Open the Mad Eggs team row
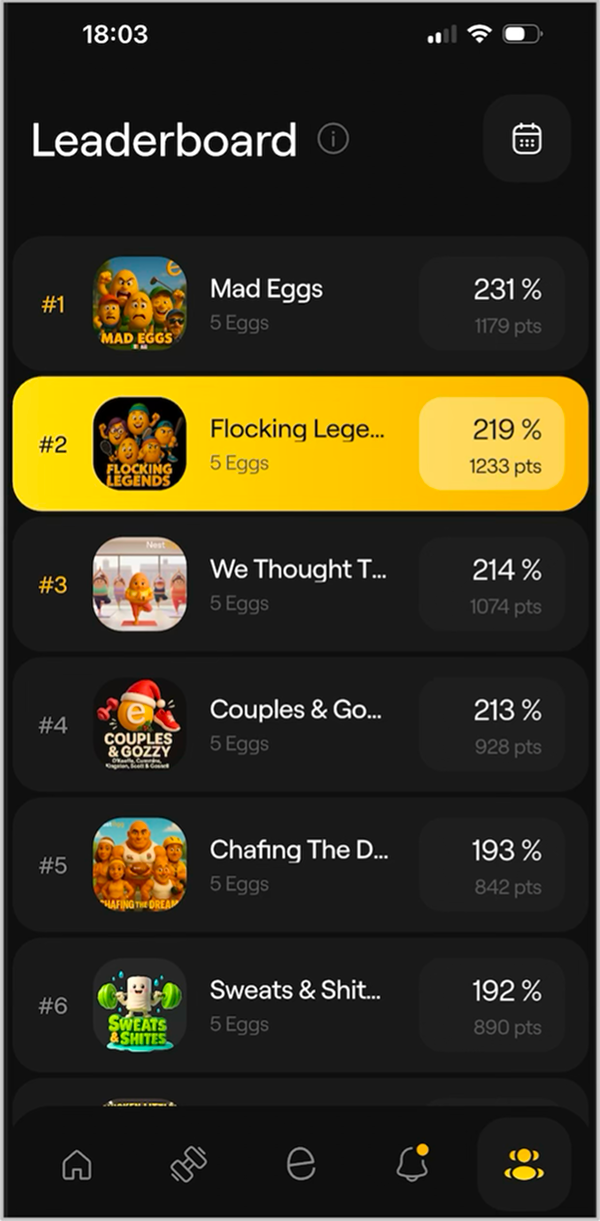 click(300, 304)
